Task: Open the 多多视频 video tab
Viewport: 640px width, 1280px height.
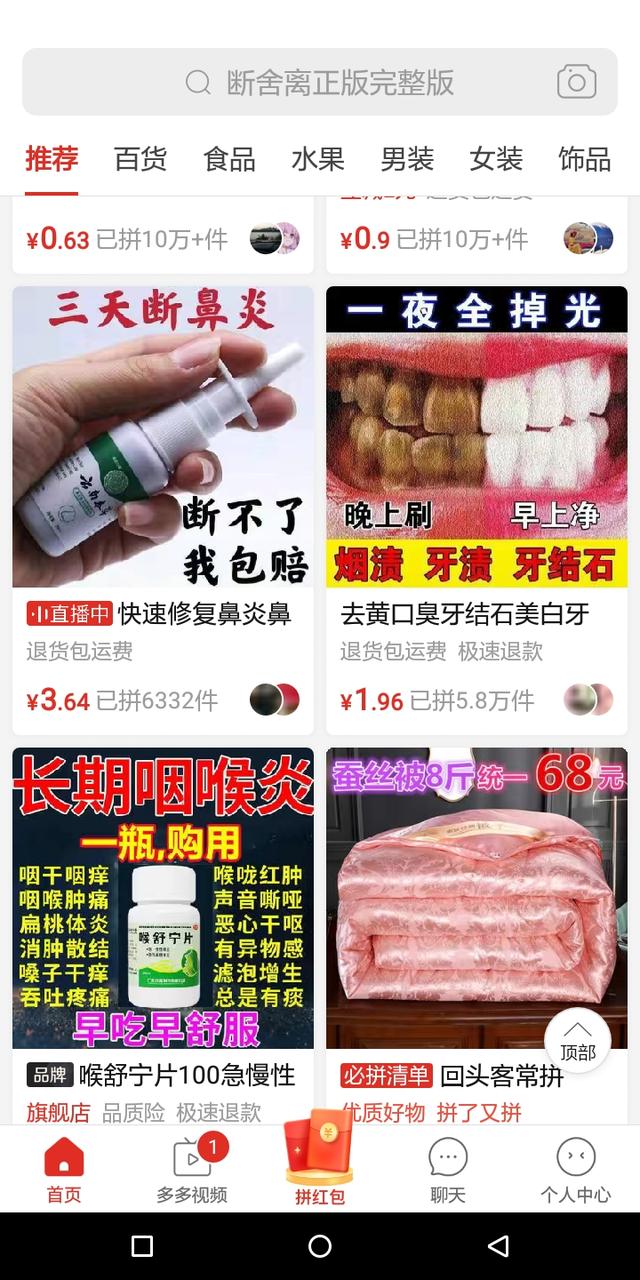Action: [192, 1169]
